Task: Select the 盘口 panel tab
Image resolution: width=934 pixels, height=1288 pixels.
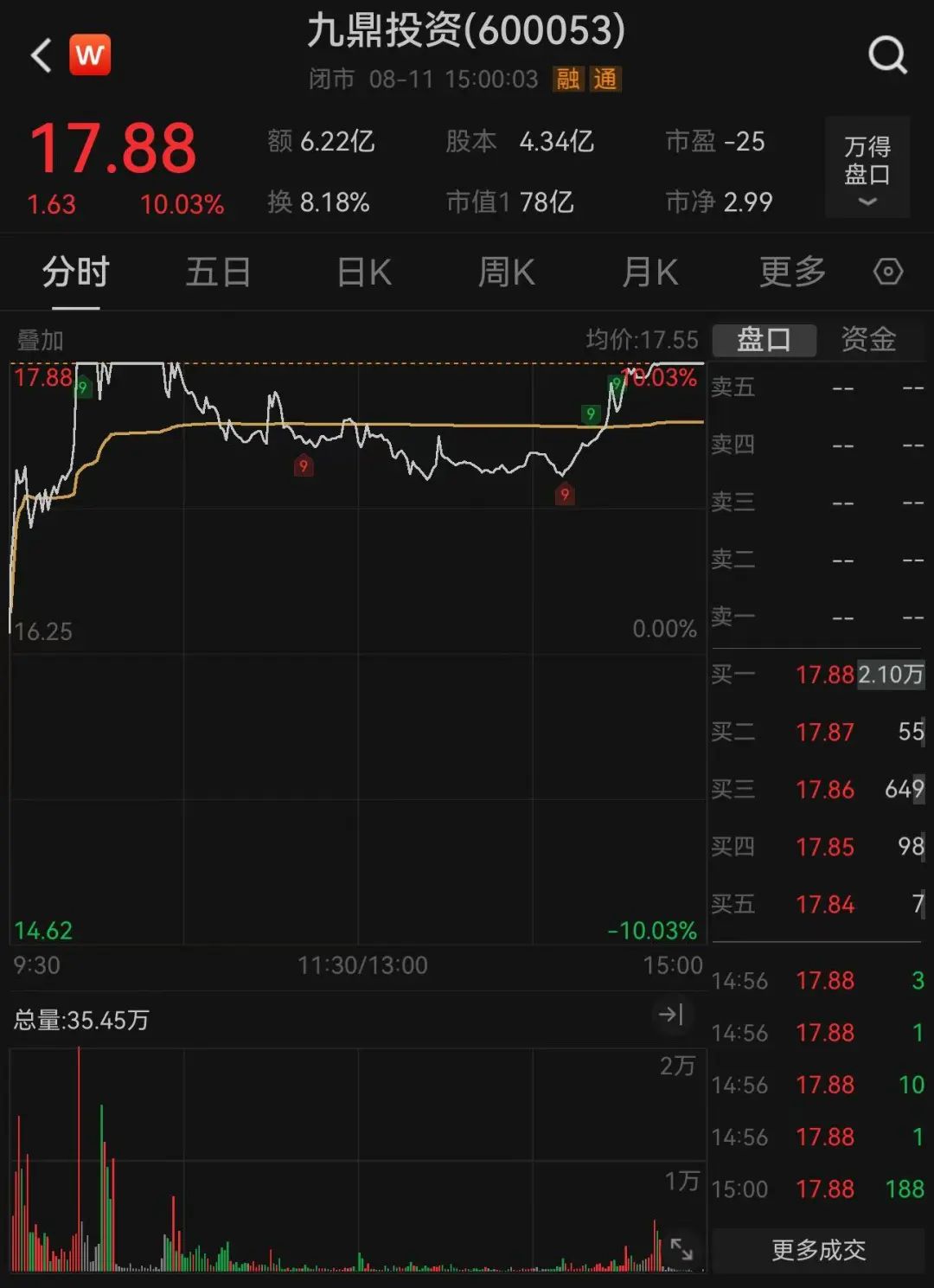Action: 764,340
